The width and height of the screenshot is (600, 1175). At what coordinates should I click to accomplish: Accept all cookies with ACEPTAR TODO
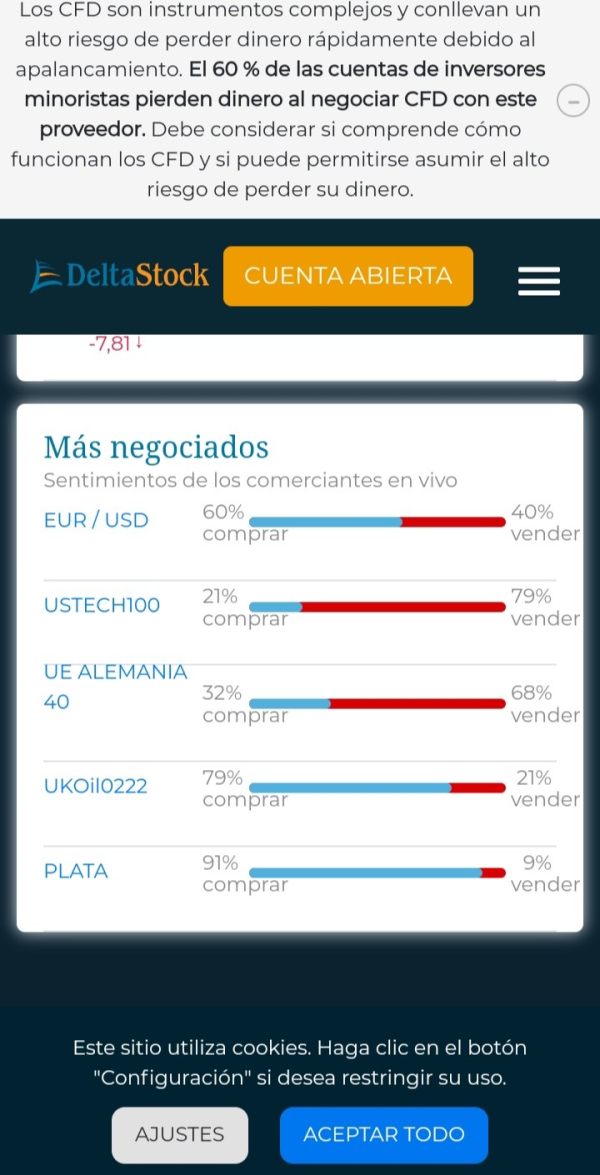pos(384,1135)
